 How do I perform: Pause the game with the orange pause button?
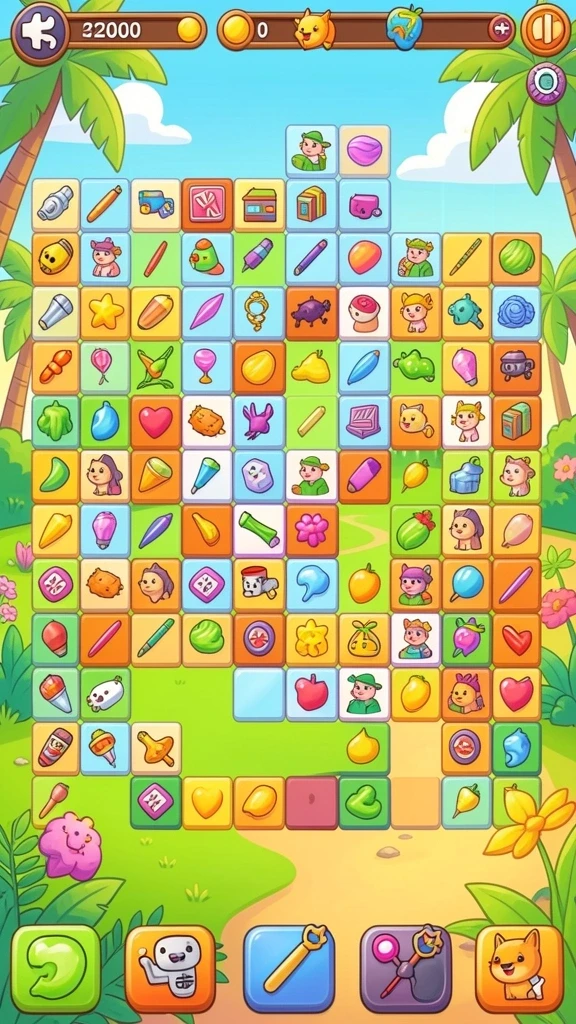[x=546, y=29]
